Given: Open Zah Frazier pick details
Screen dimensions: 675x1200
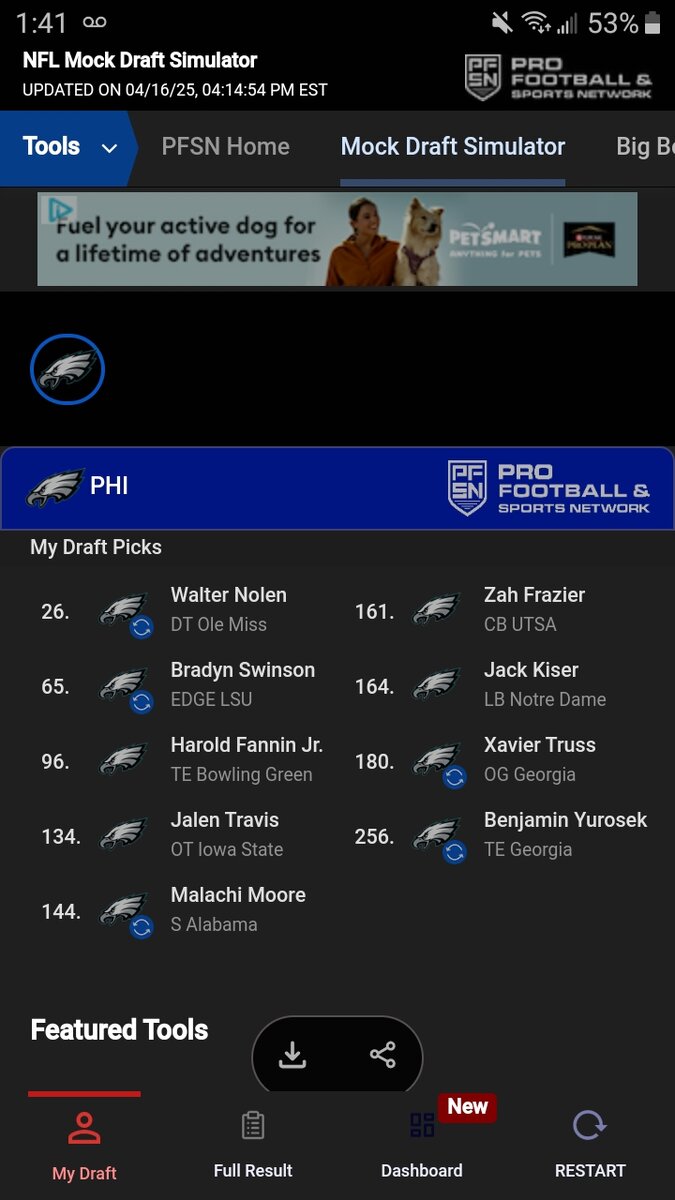Looking at the screenshot, I should pyautogui.click(x=534, y=609).
